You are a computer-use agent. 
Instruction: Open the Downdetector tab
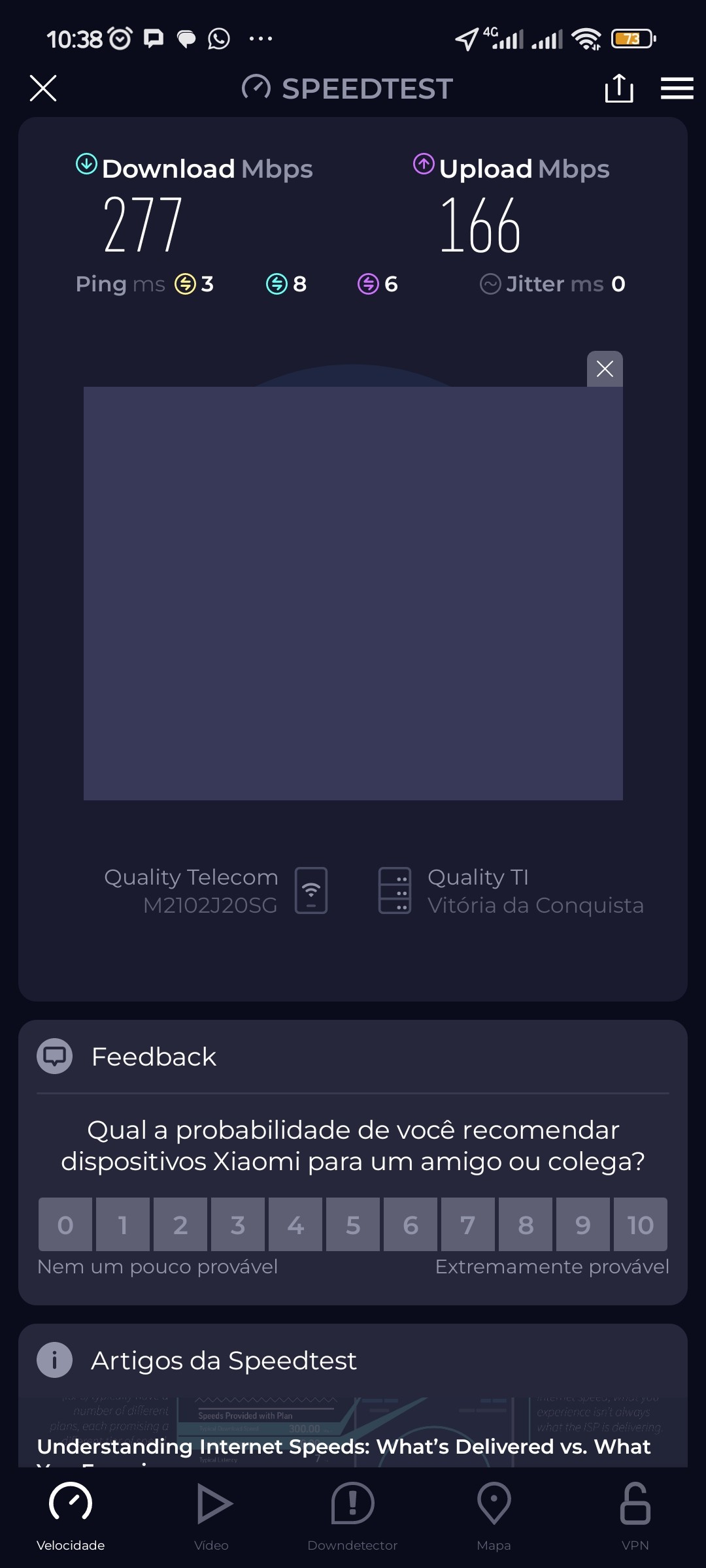352,1516
